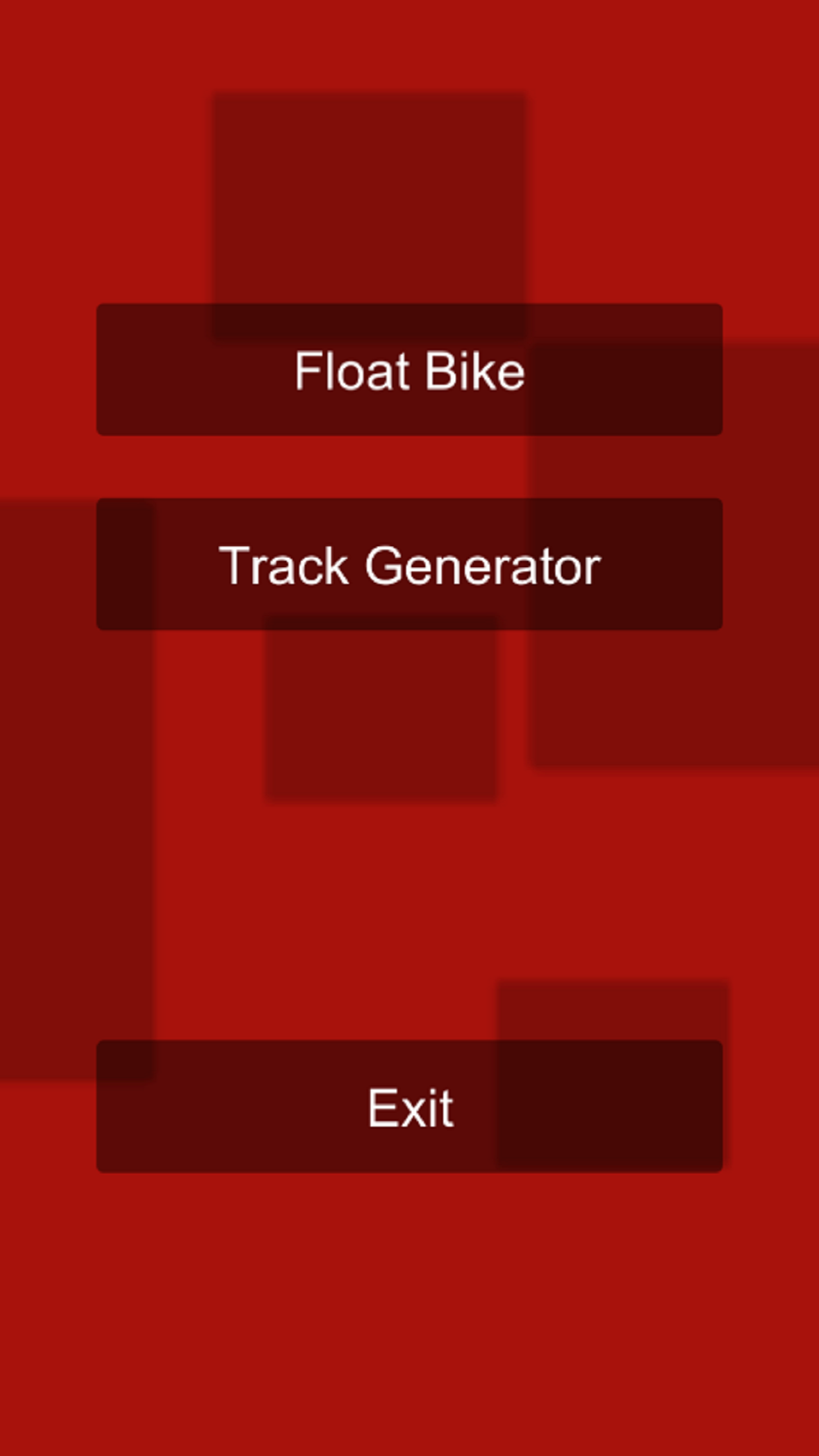Launch the Track Generator
The width and height of the screenshot is (819, 1456).
tap(409, 564)
